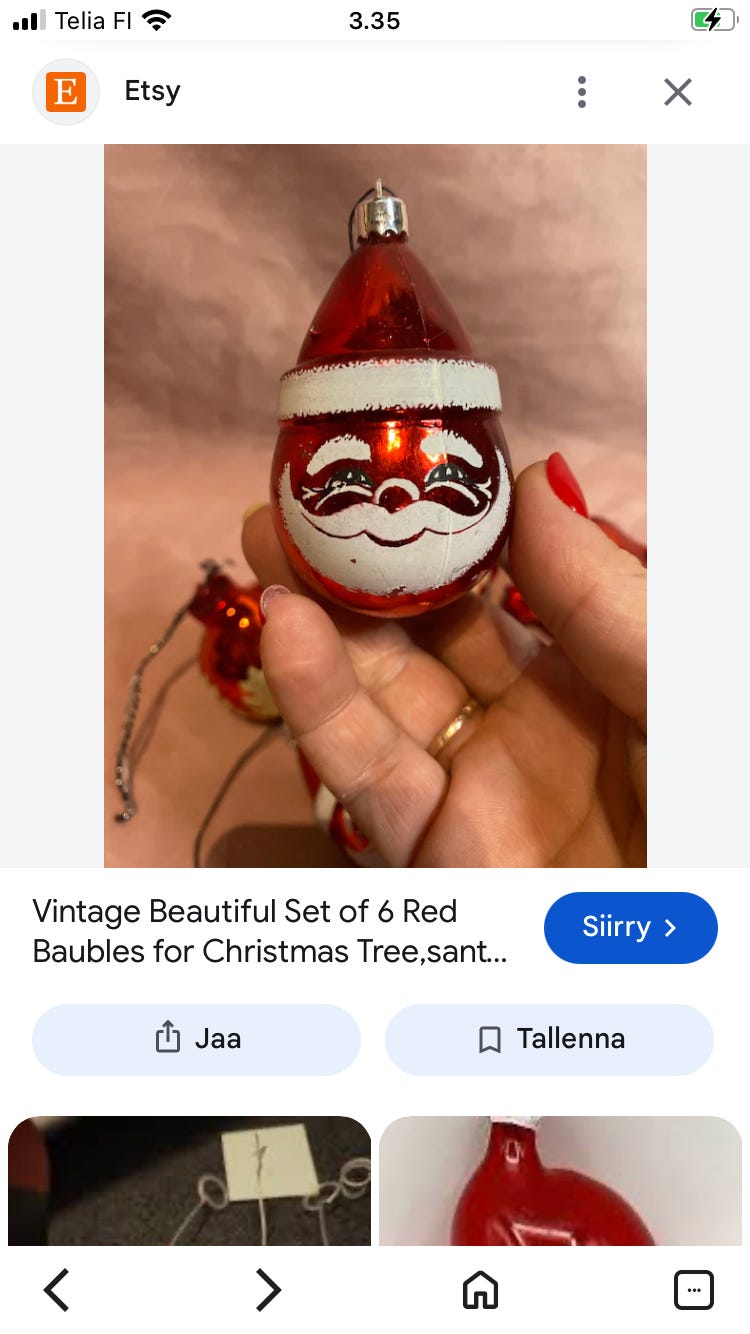Image resolution: width=750 pixels, height=1334 pixels.
Task: Close the image viewer with X
Action: coord(678,92)
